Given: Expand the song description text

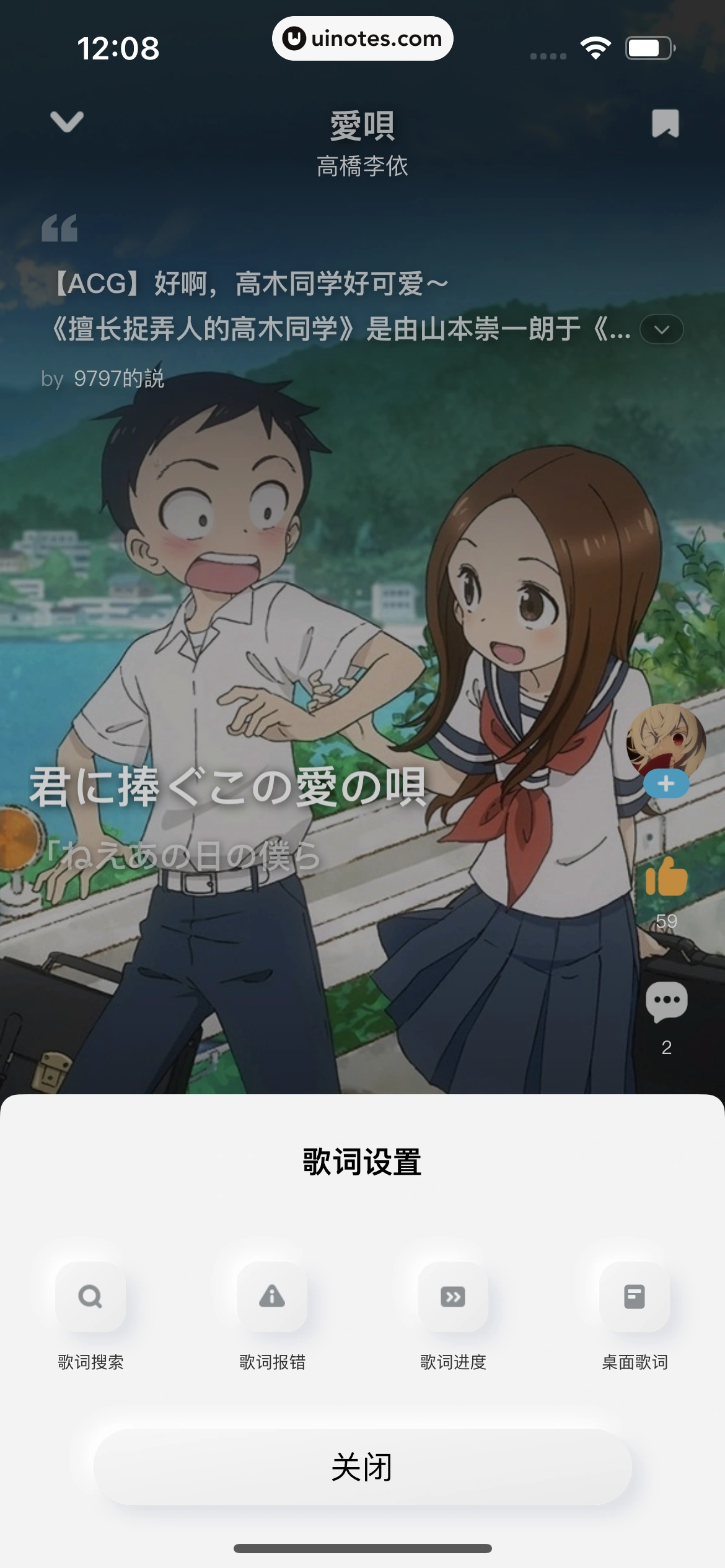Looking at the screenshot, I should point(661,330).
